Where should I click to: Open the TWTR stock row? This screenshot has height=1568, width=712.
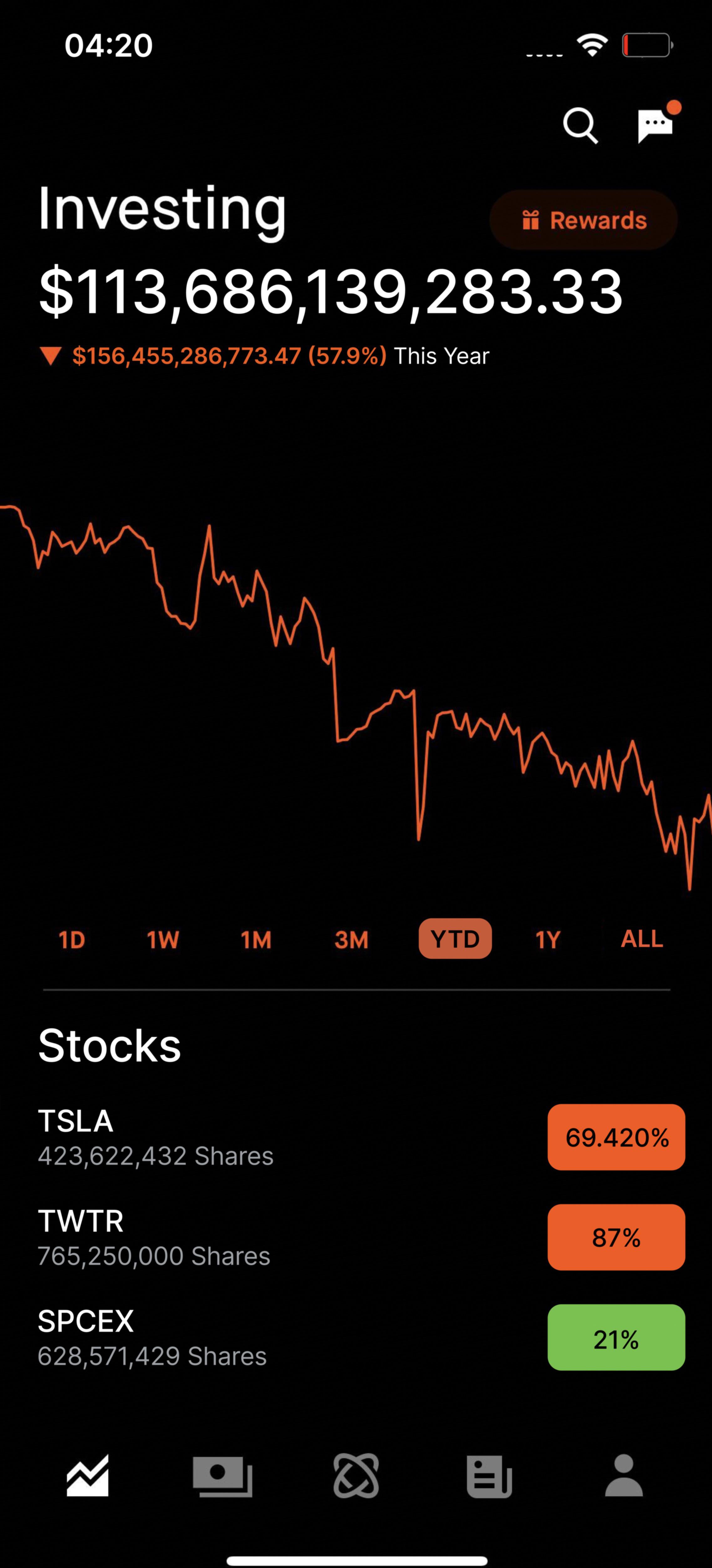(153, 1237)
